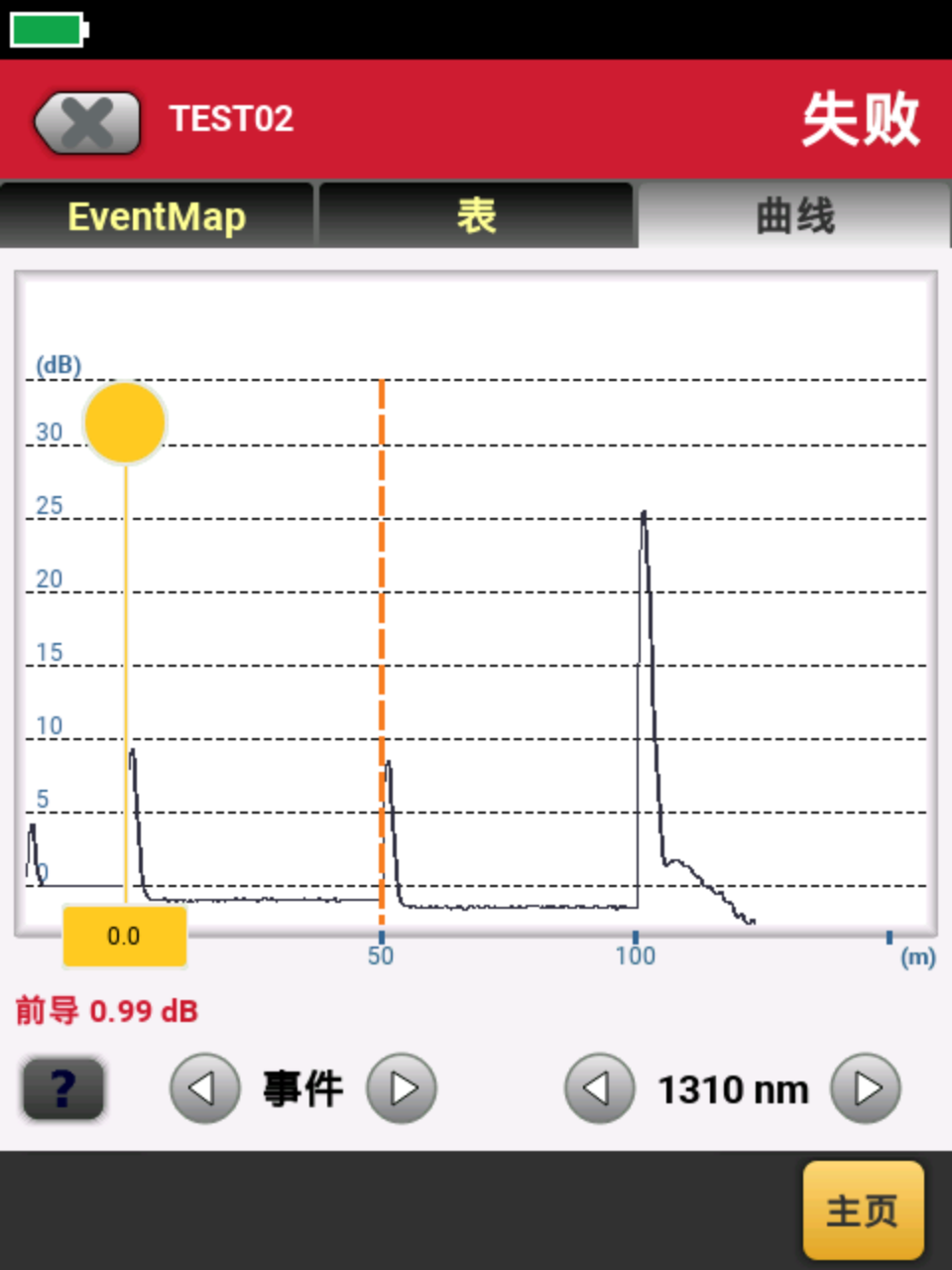Switch to the wavelength before 1310 nm
952x1270 pixels.
coord(599,1088)
